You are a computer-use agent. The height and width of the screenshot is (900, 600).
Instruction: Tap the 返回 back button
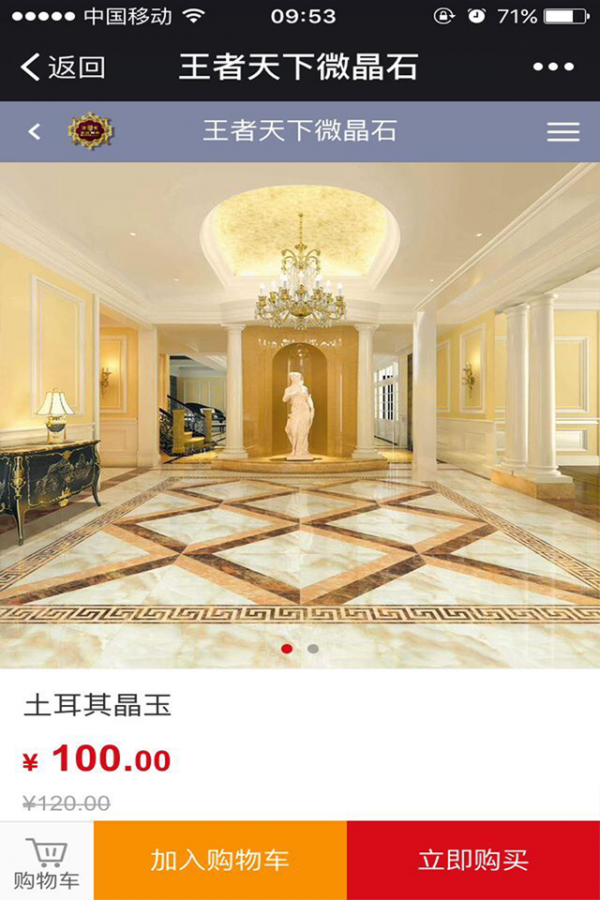[62, 67]
